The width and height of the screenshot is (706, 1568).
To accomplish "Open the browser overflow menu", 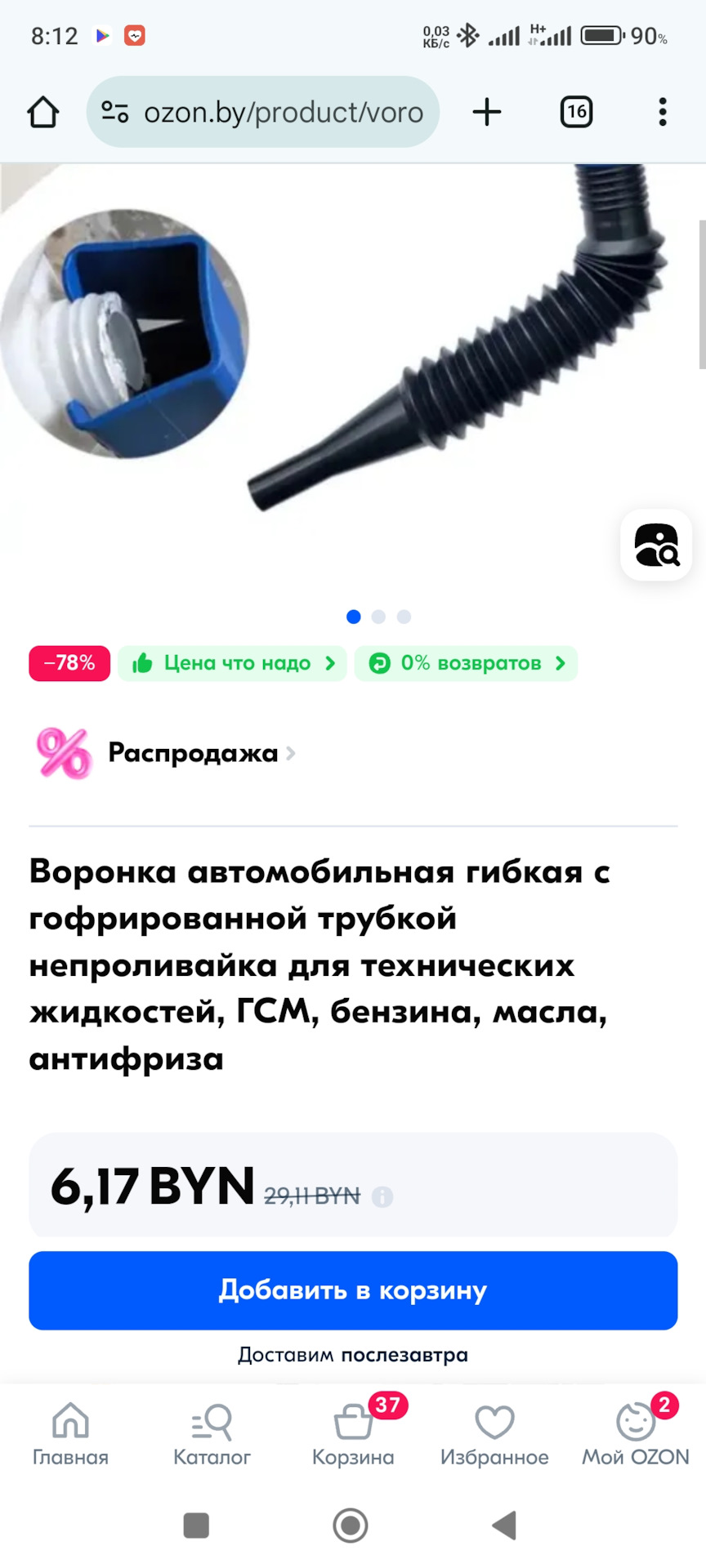I will (x=663, y=112).
